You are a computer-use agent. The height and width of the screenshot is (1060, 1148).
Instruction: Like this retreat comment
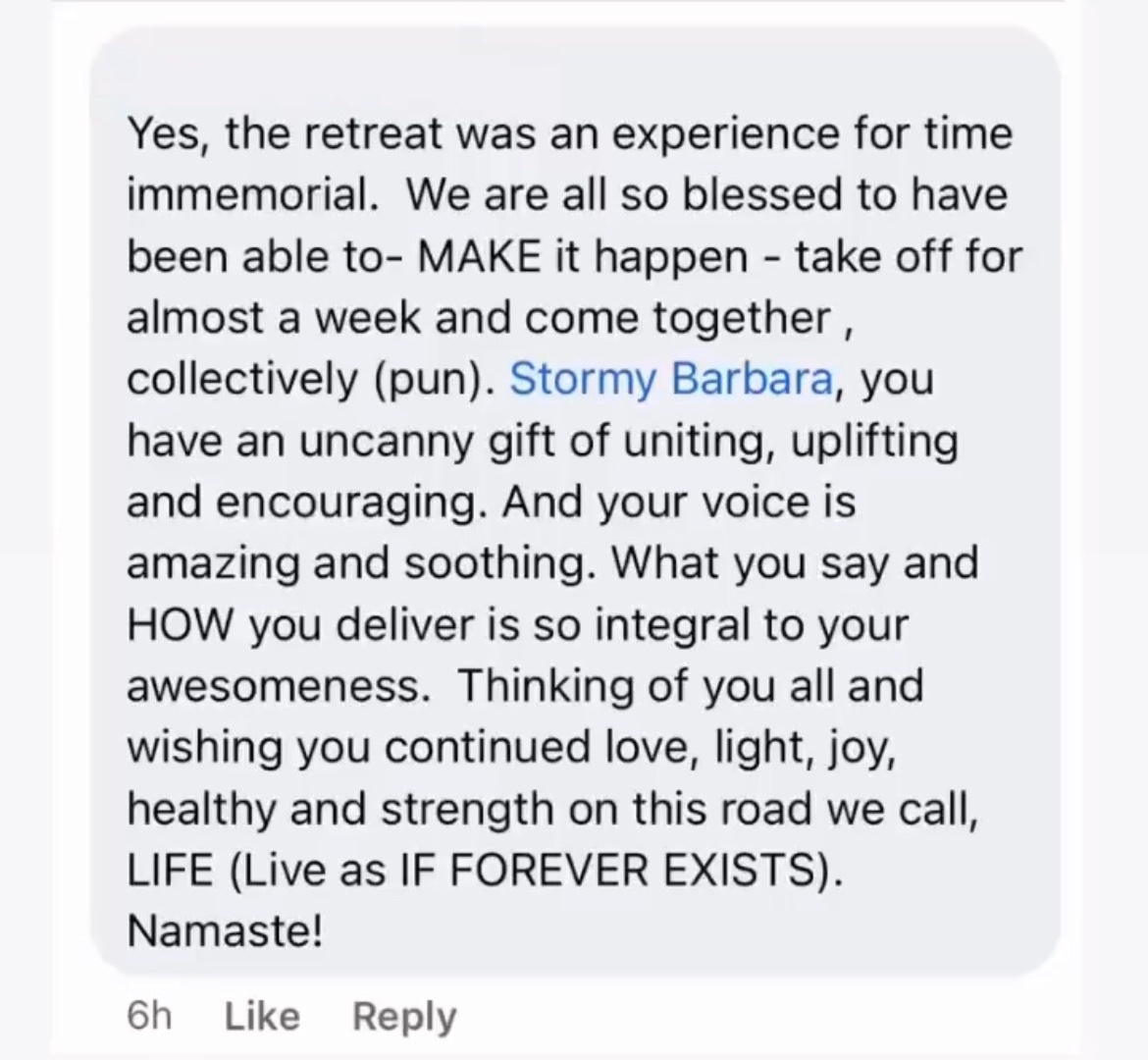[262, 1017]
